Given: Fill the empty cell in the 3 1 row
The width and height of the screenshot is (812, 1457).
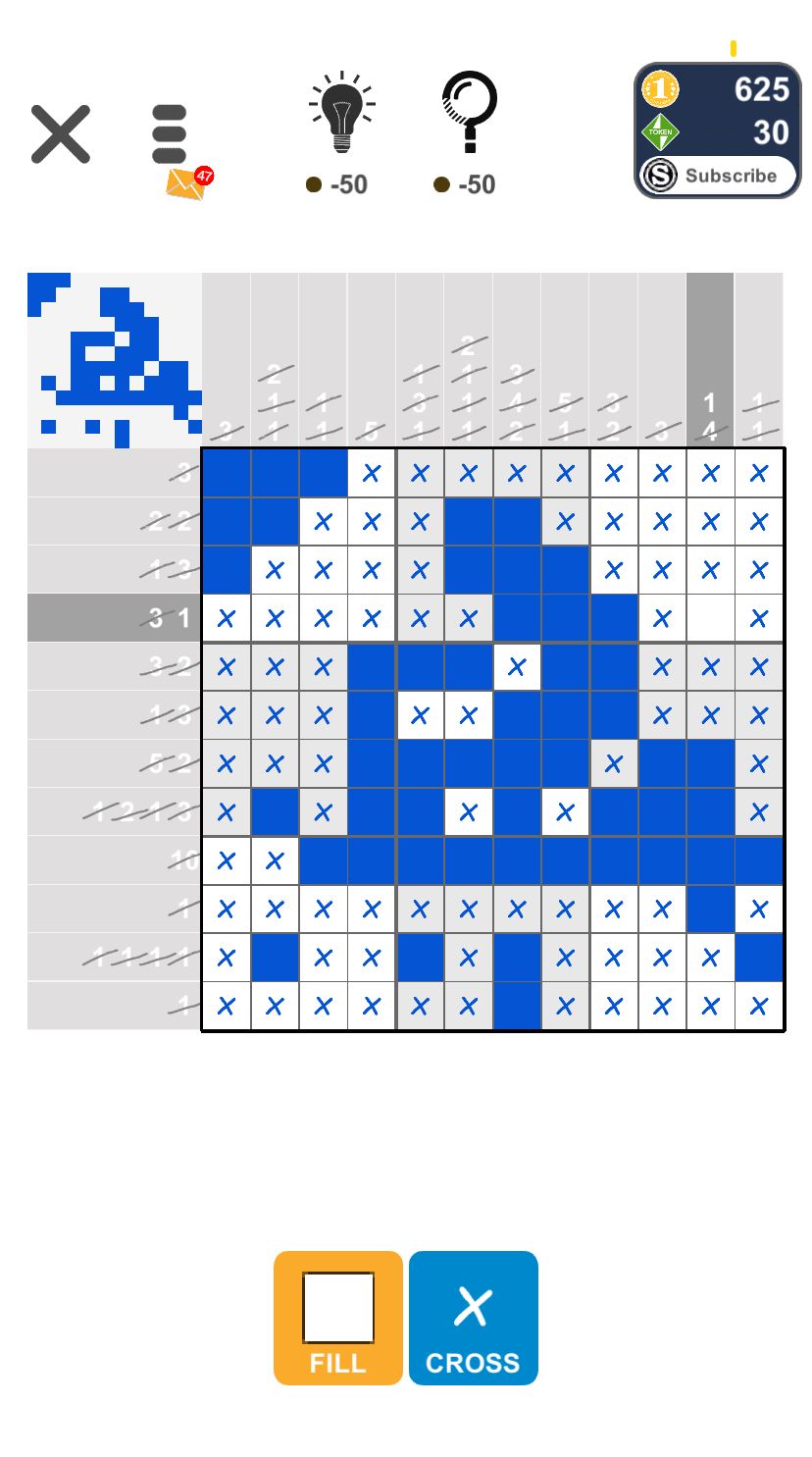Looking at the screenshot, I should (x=710, y=618).
